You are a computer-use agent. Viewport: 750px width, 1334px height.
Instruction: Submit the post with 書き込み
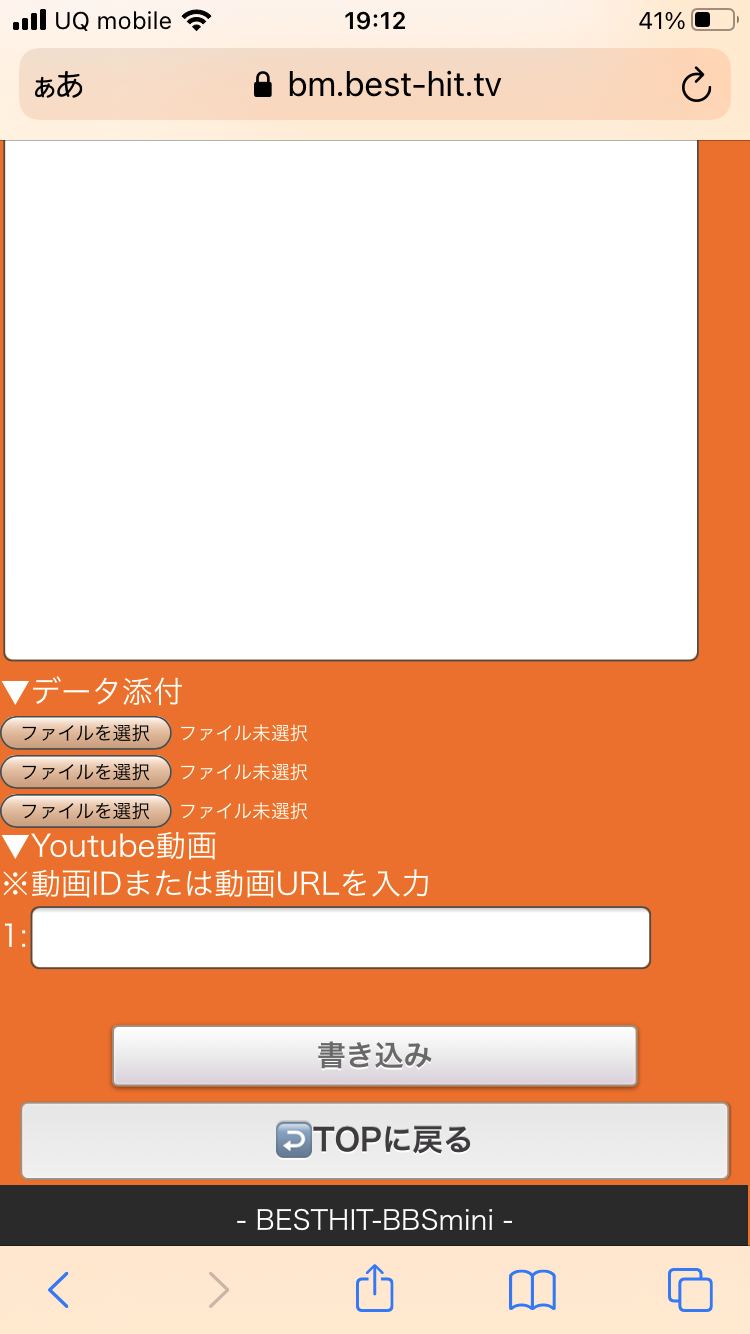(375, 1056)
